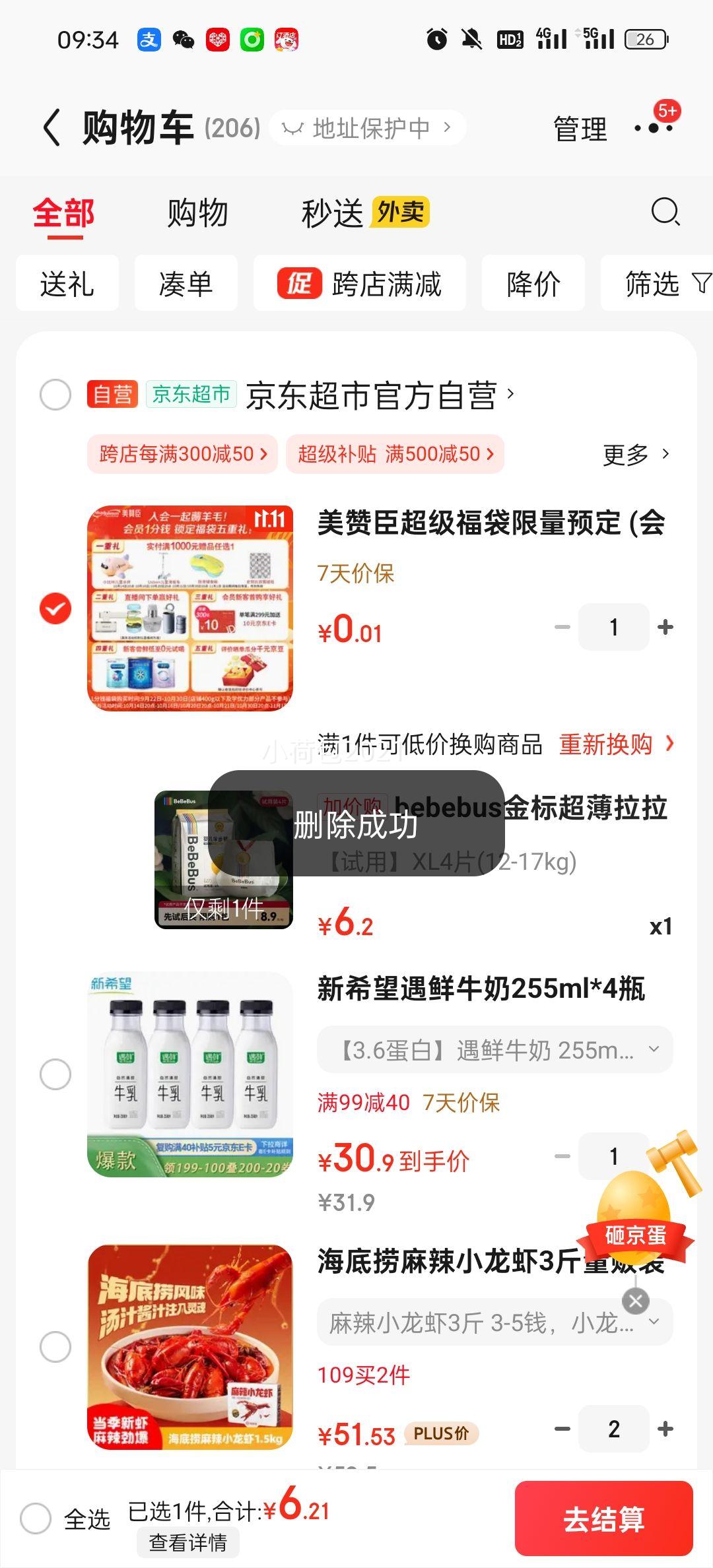The image size is (713, 1568).
Task: Uncheck the 美赞臣超级福袋 item
Action: pyautogui.click(x=55, y=608)
